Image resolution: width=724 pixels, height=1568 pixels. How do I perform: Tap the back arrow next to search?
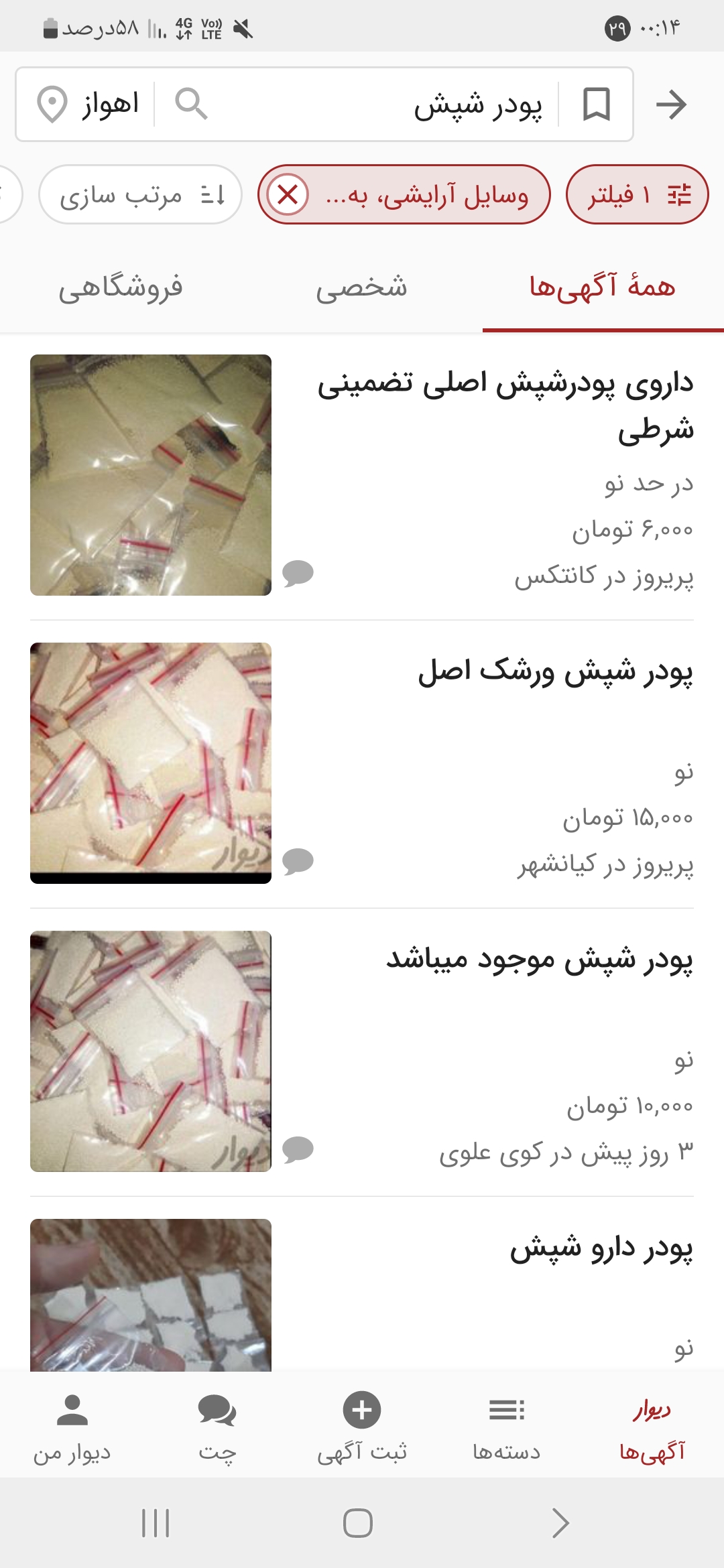[x=671, y=105]
